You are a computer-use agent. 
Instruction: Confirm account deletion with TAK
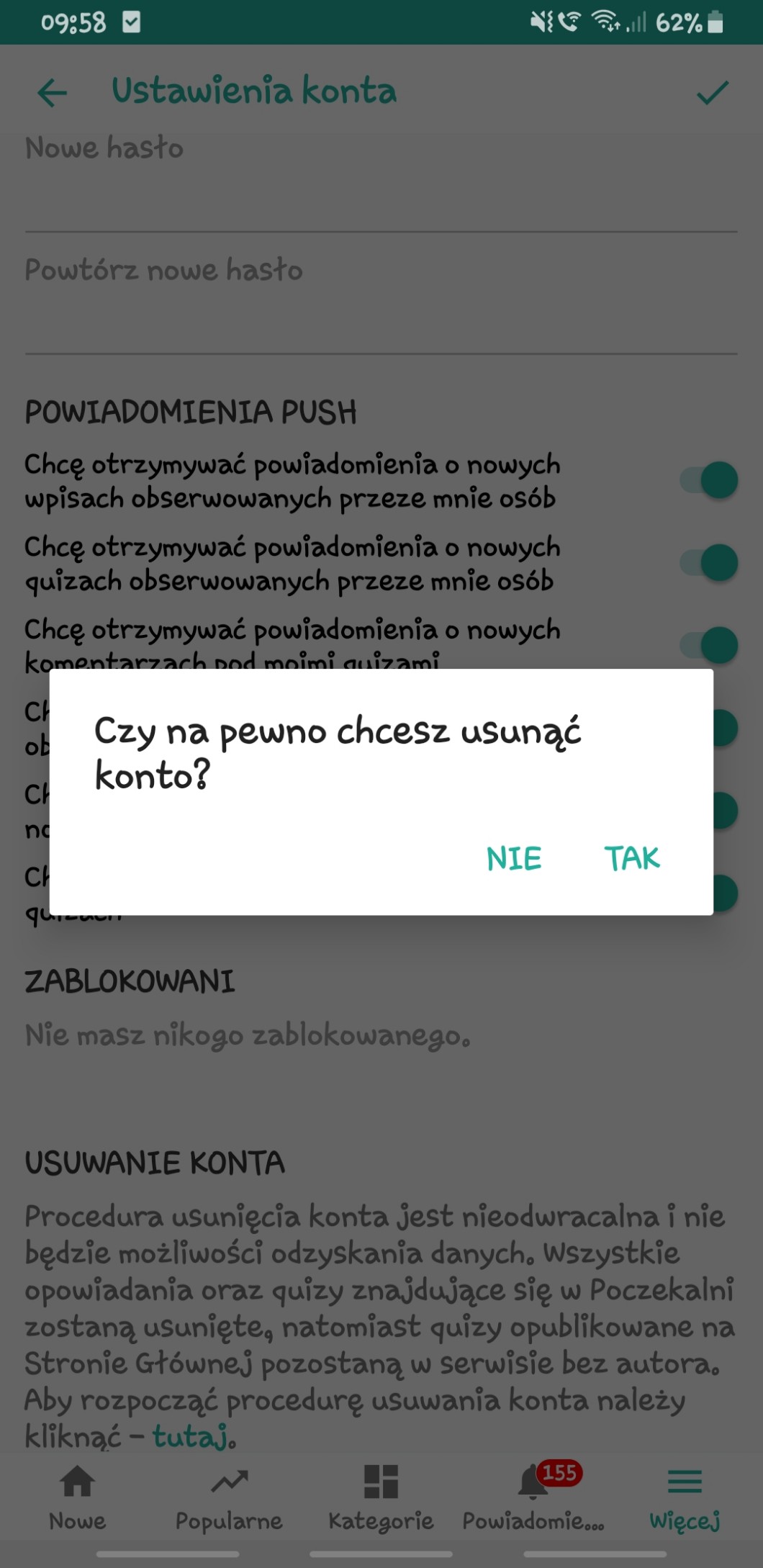tap(631, 858)
